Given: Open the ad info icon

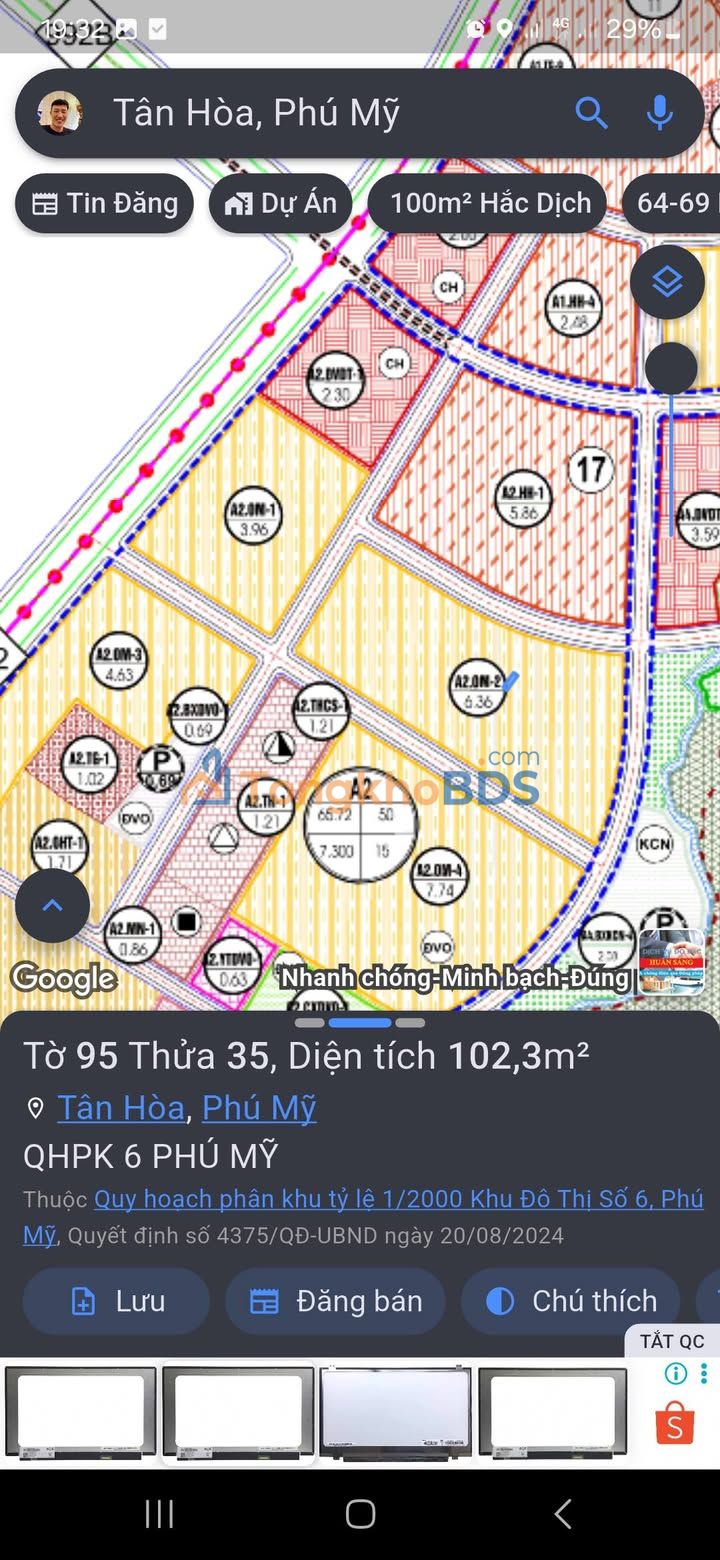Looking at the screenshot, I should point(676,1374).
